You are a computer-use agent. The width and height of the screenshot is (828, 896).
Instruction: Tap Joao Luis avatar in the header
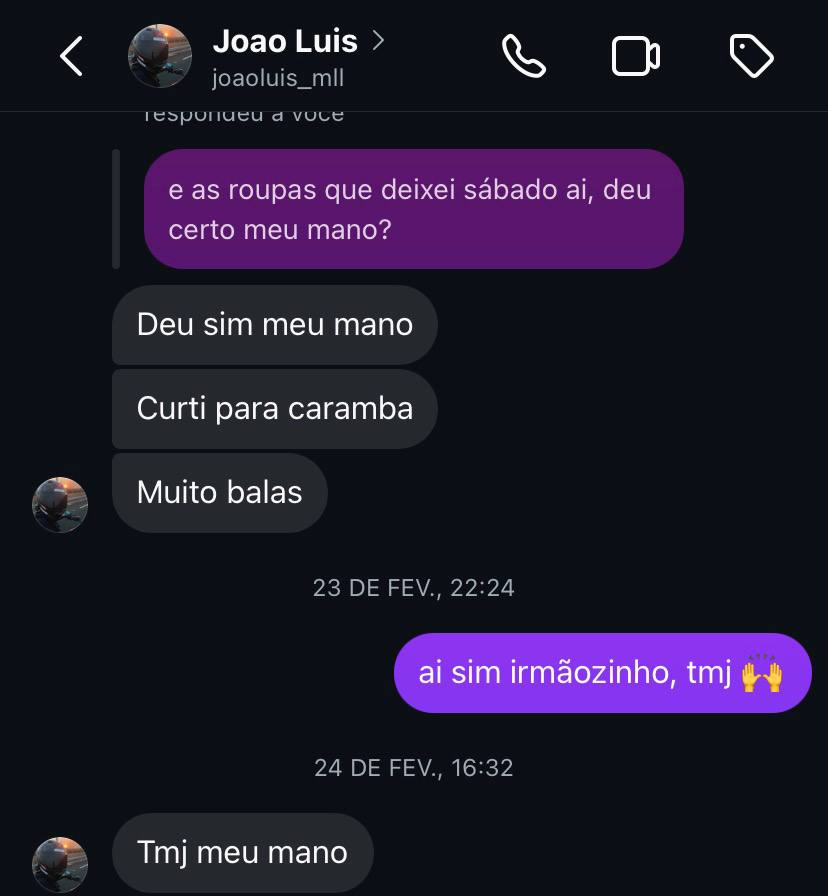pos(160,56)
